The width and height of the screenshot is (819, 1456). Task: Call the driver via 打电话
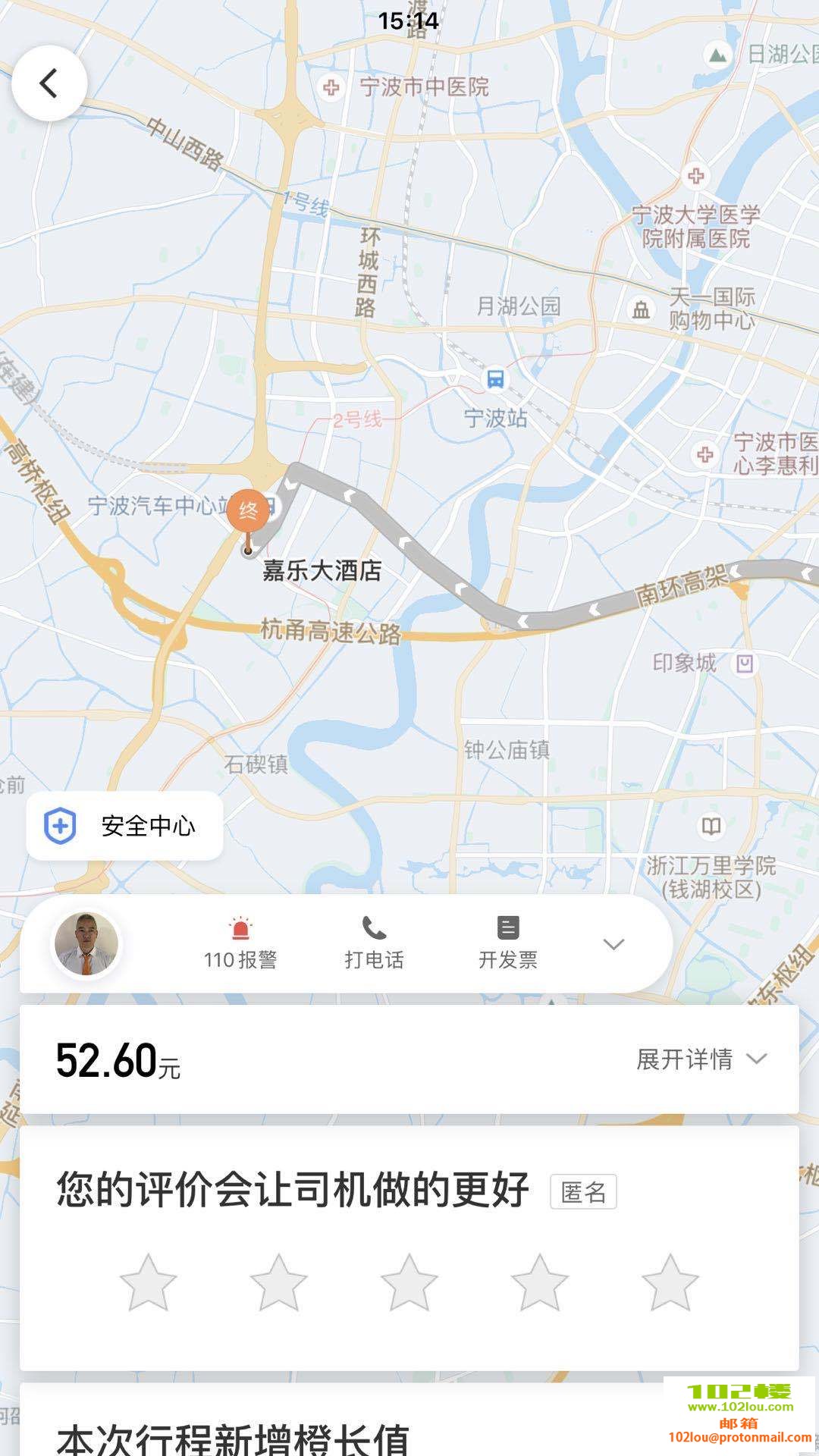[374, 944]
